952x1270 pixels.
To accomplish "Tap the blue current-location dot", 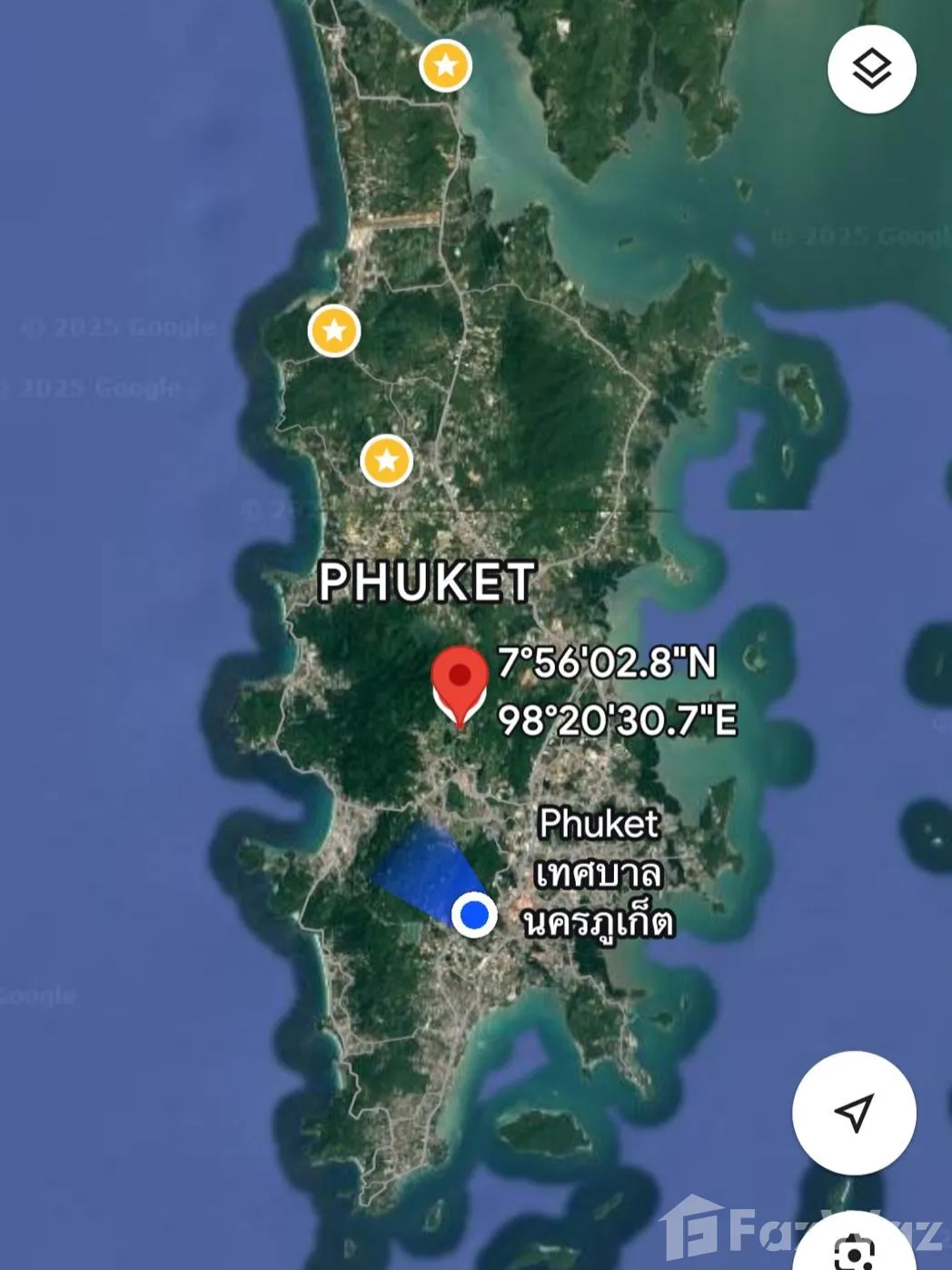I will [473, 914].
